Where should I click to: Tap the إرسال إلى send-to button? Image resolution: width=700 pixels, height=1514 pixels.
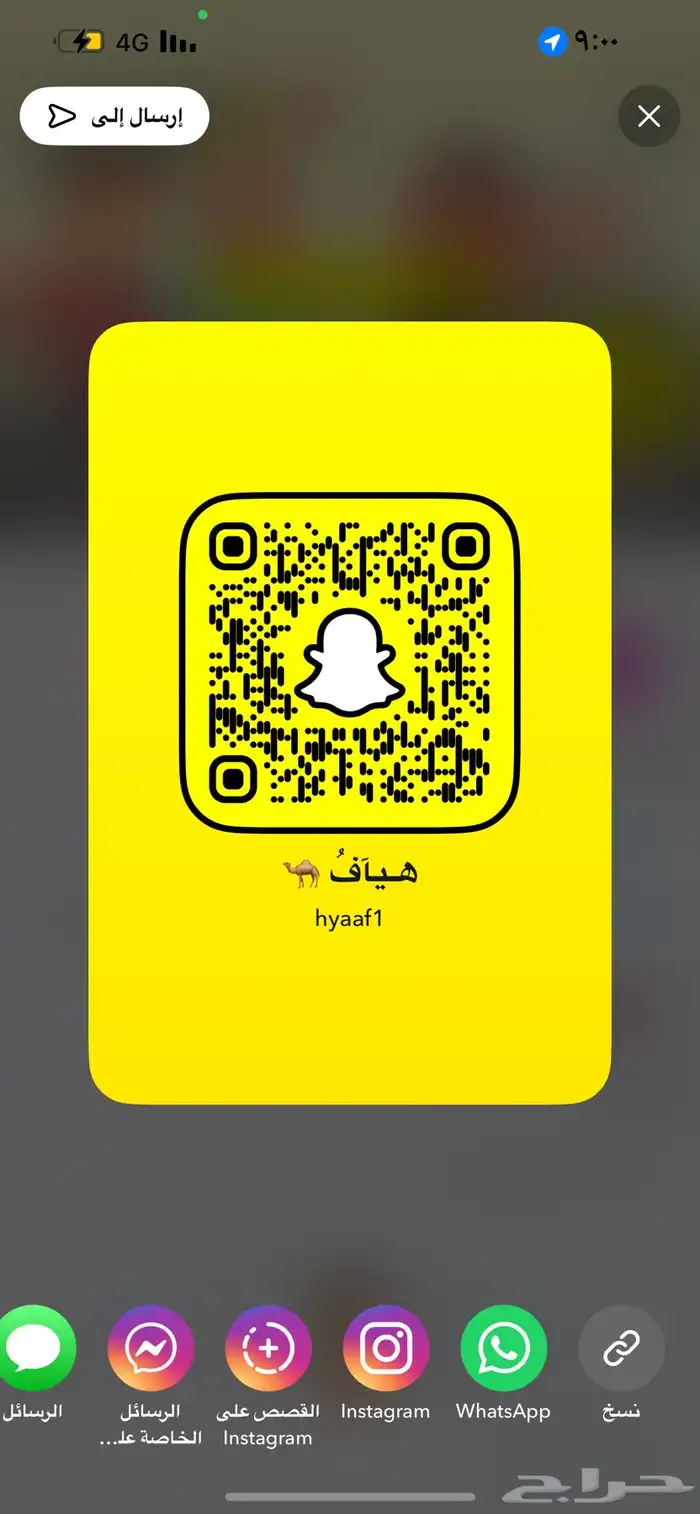tap(115, 117)
